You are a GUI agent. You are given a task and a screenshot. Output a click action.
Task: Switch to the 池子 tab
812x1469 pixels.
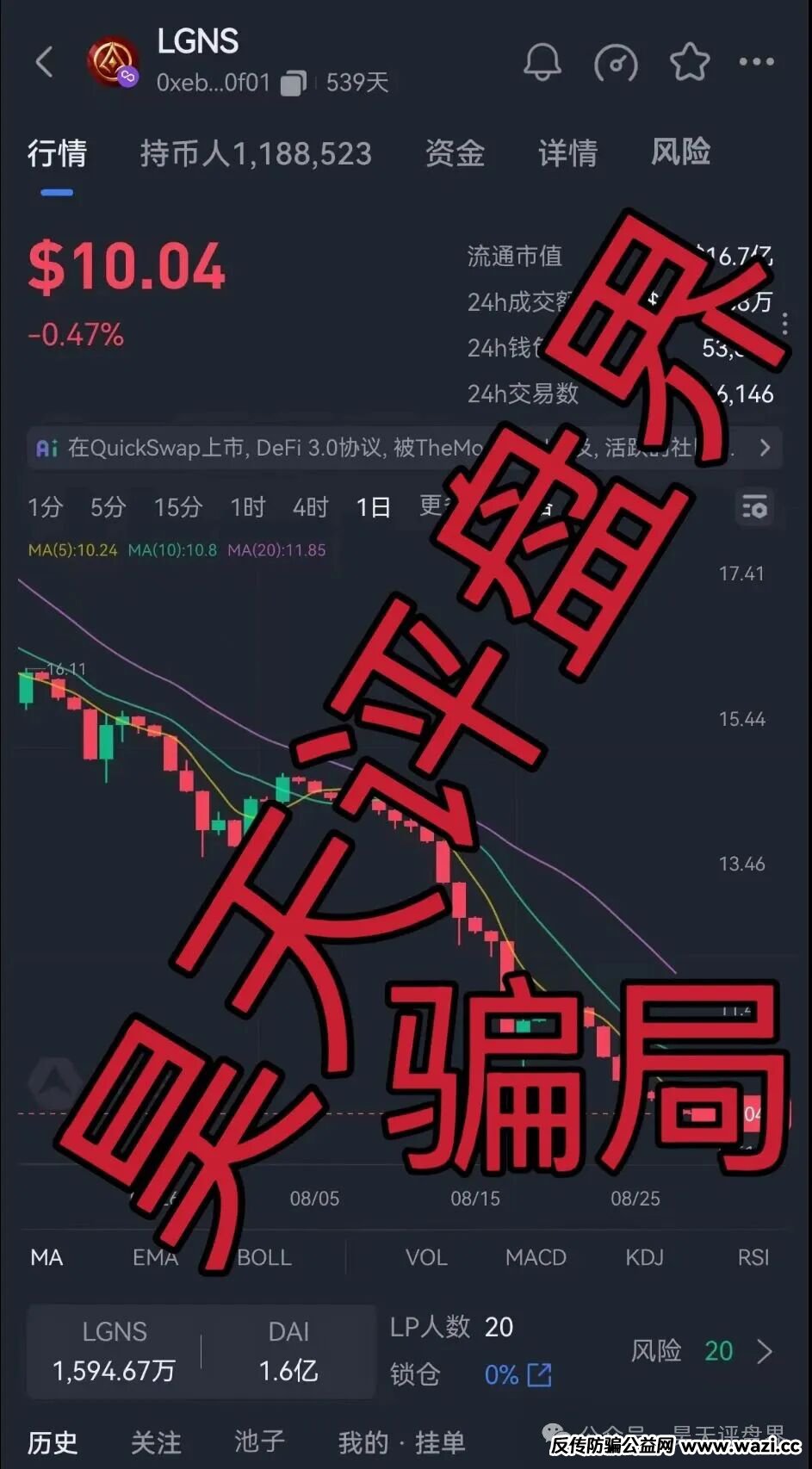point(259,1441)
